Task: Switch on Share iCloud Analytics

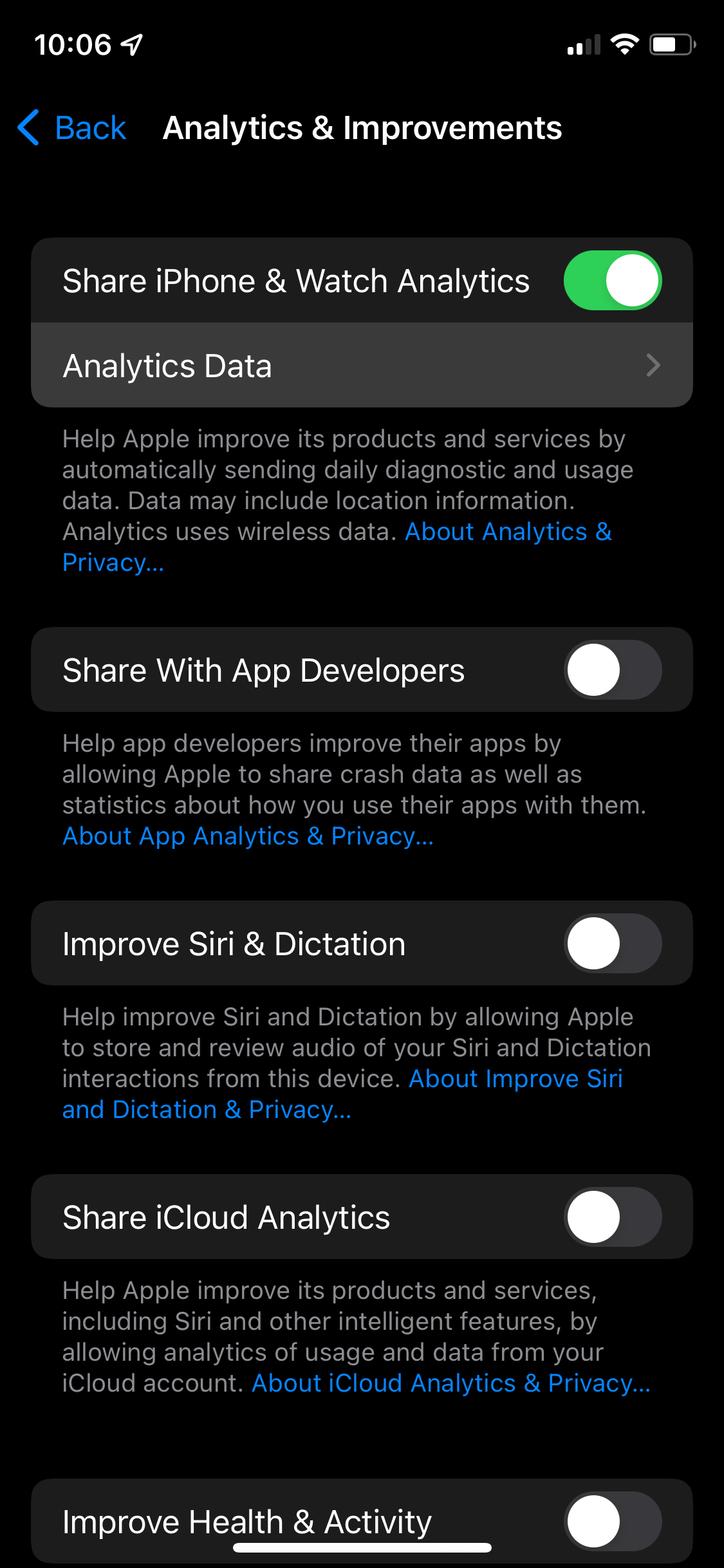Action: tap(612, 1217)
